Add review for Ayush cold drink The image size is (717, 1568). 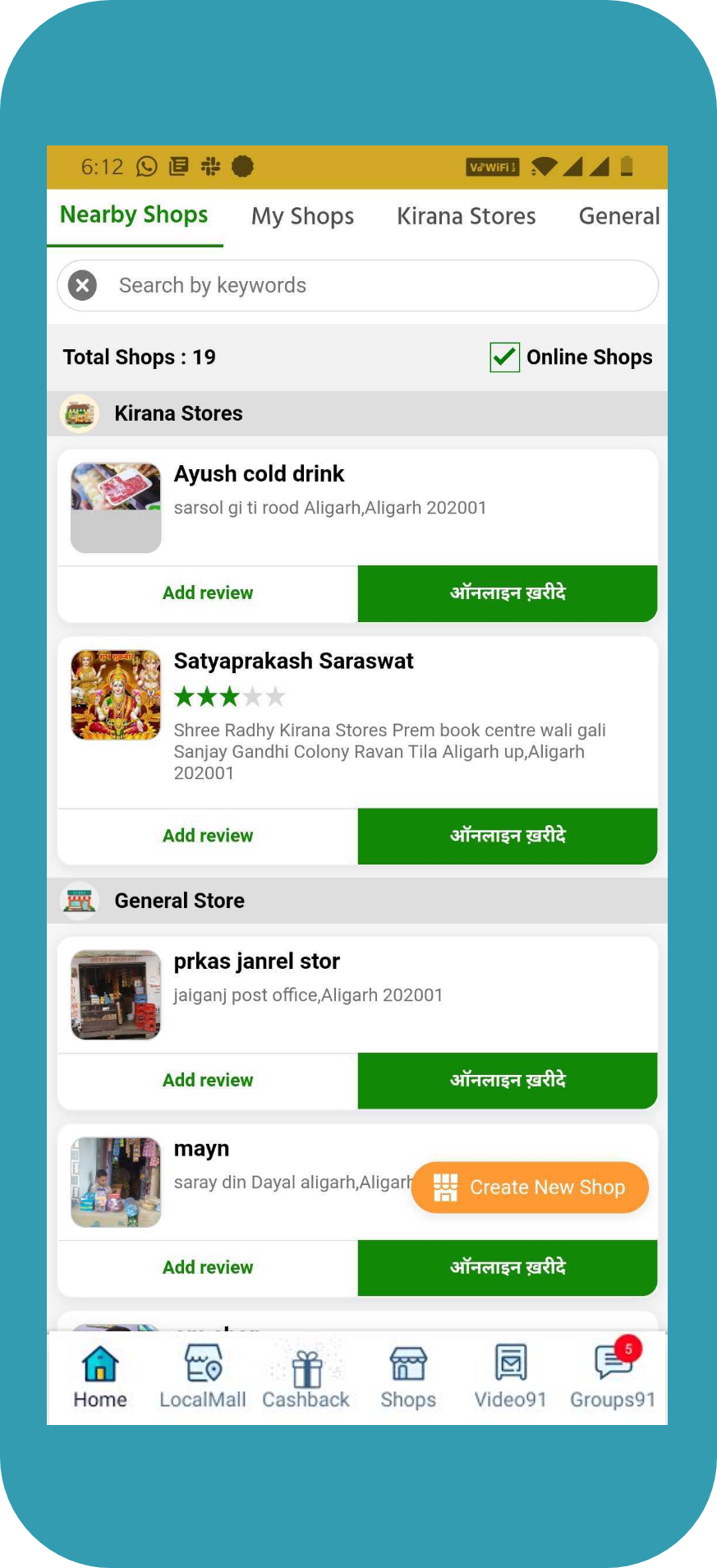(x=208, y=593)
